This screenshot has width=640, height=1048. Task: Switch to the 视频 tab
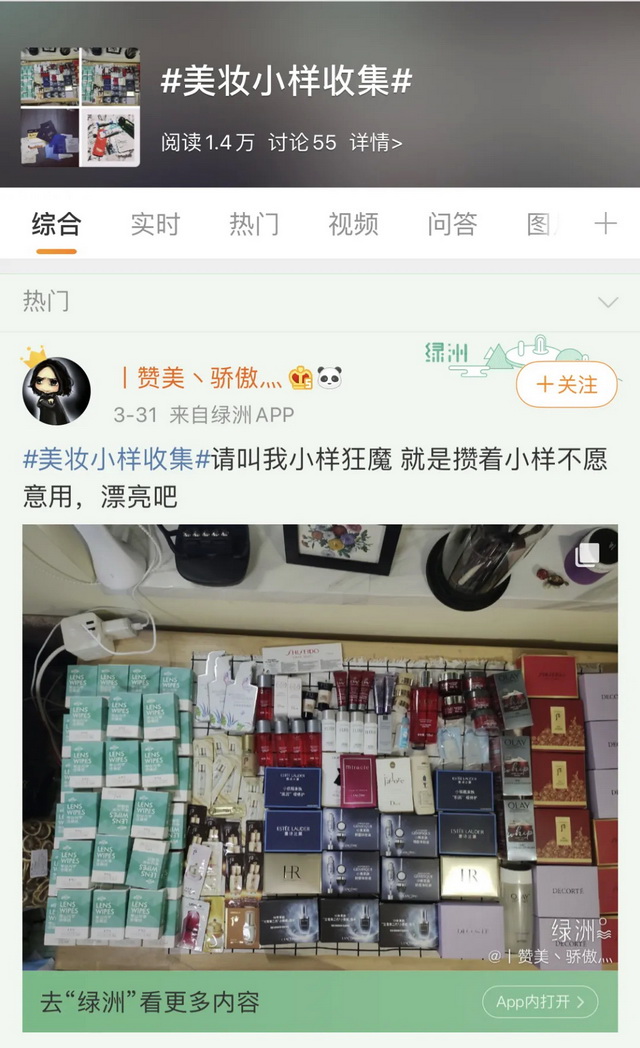353,224
